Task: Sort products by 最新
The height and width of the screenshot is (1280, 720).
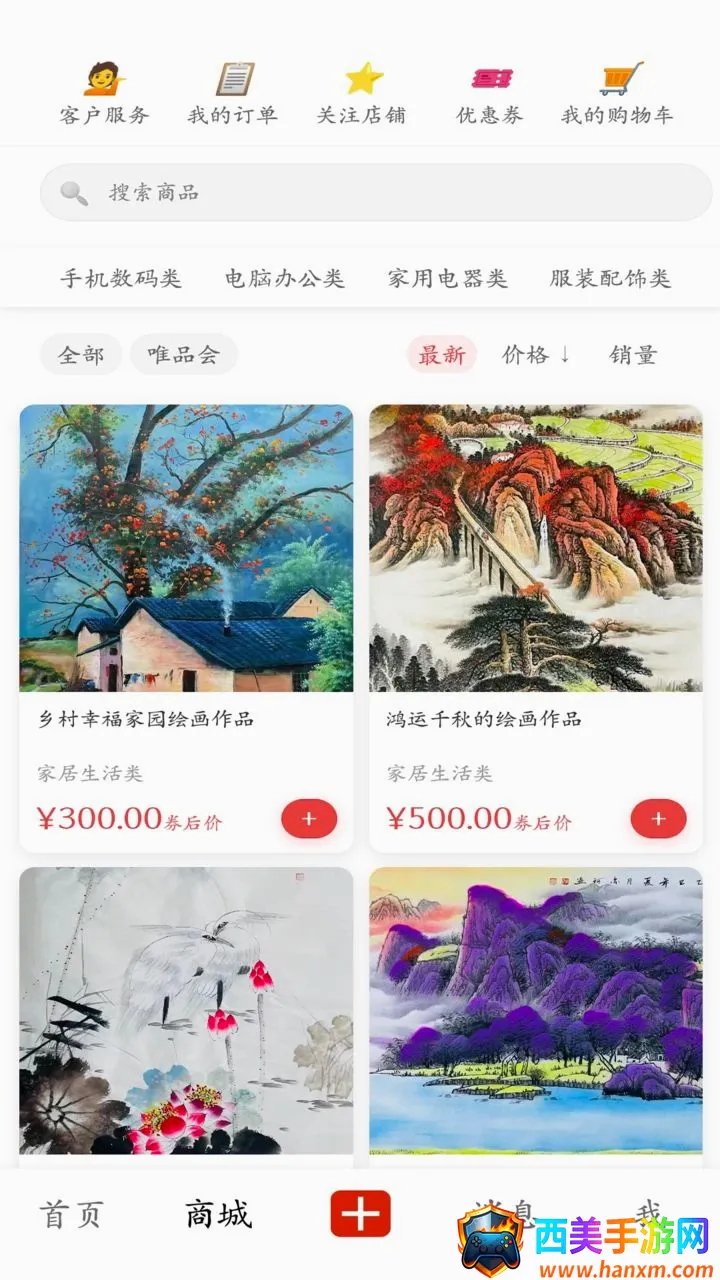Action: tap(442, 354)
